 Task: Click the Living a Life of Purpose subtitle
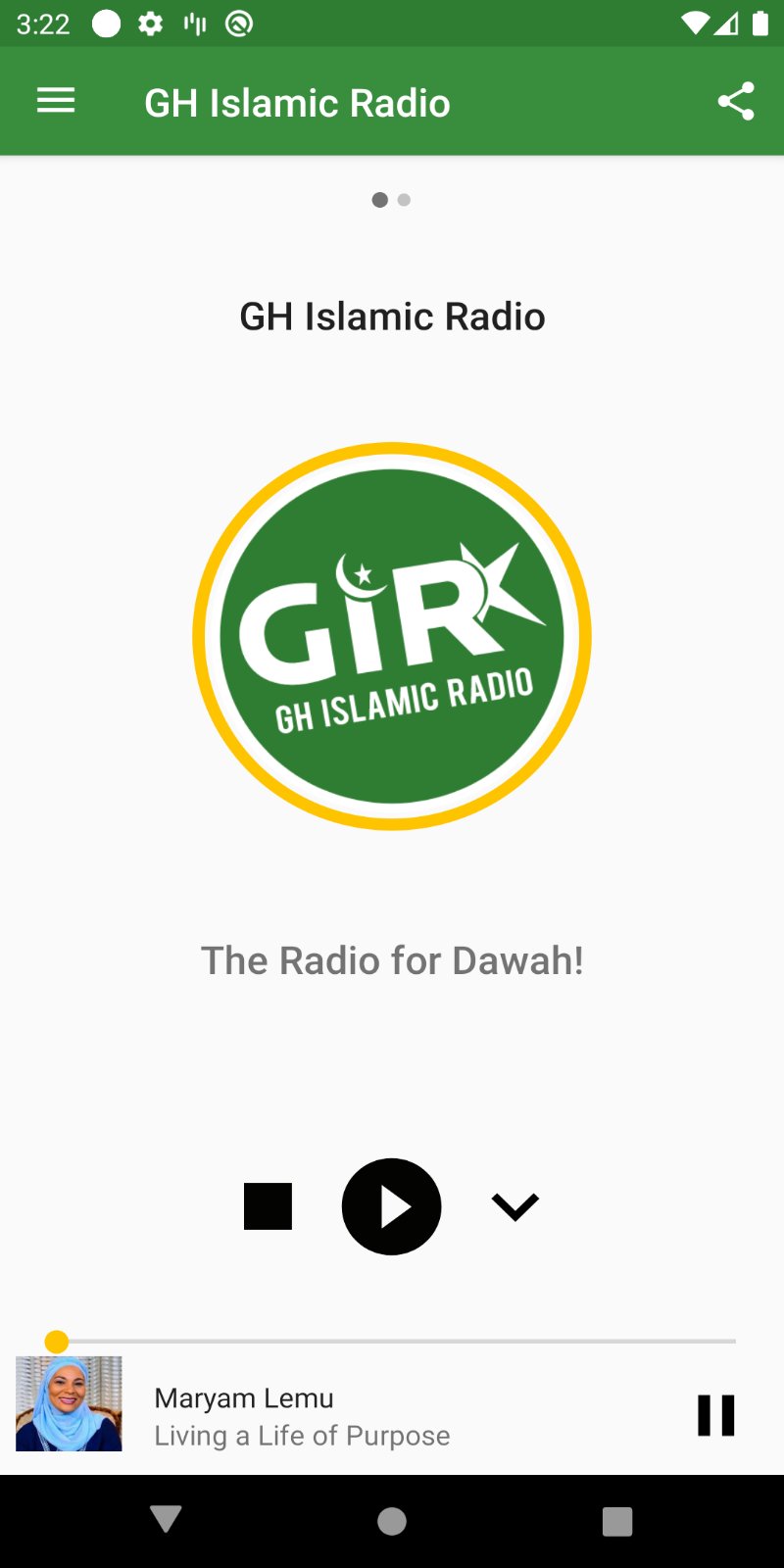point(302,1435)
